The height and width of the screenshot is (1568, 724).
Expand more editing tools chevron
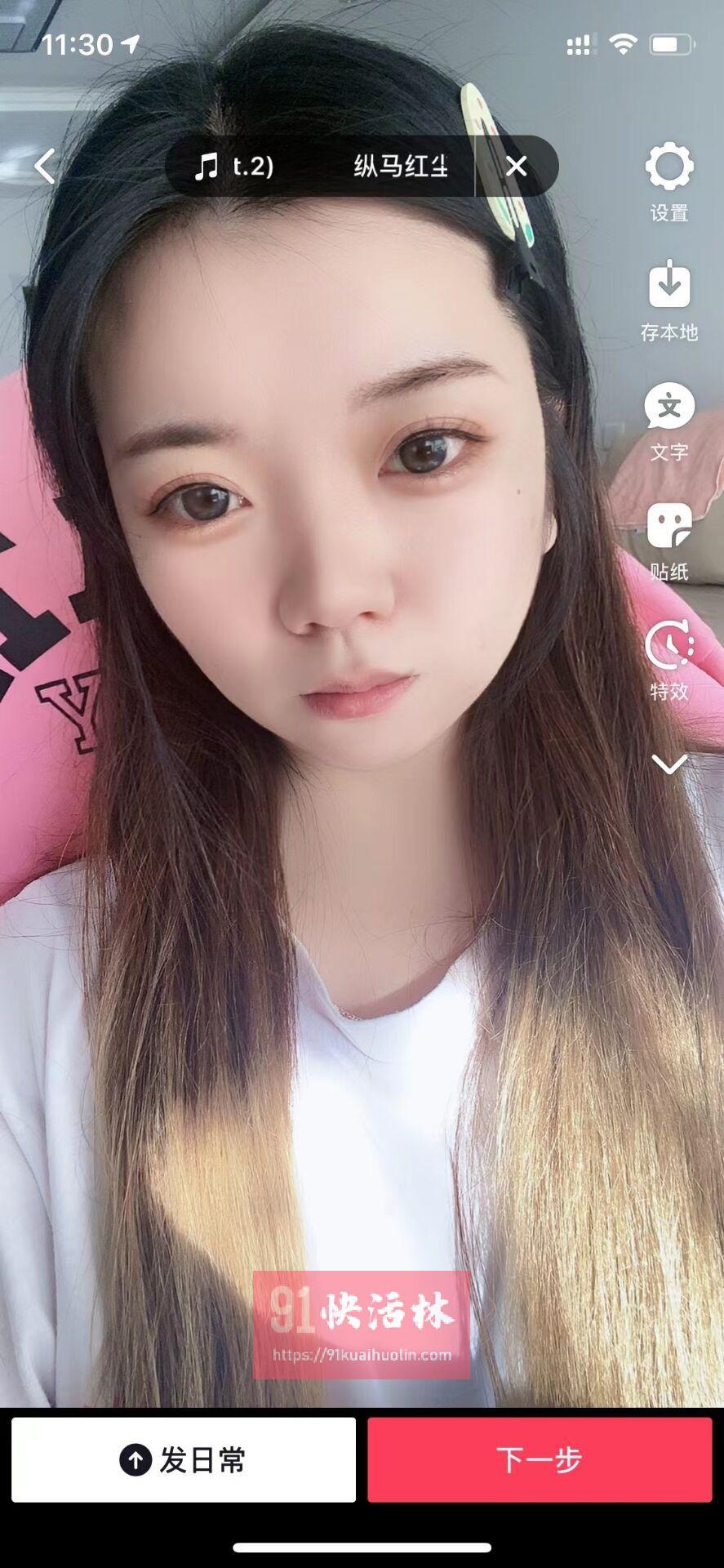coord(669,764)
